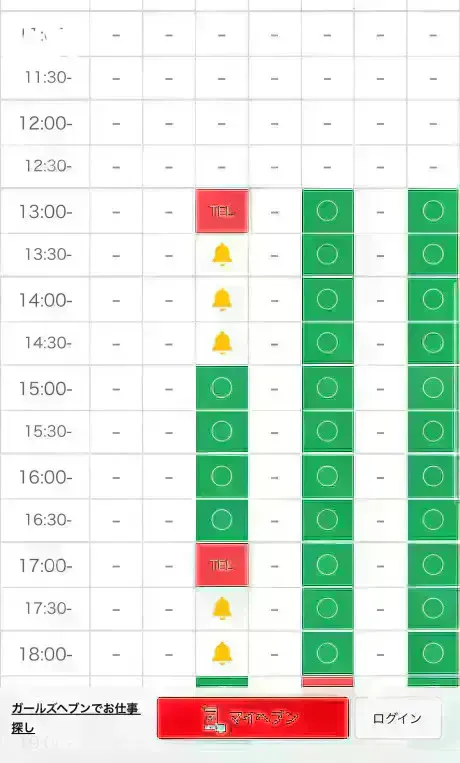Open the red マイヘブン button
The height and width of the screenshot is (763, 460).
click(253, 718)
